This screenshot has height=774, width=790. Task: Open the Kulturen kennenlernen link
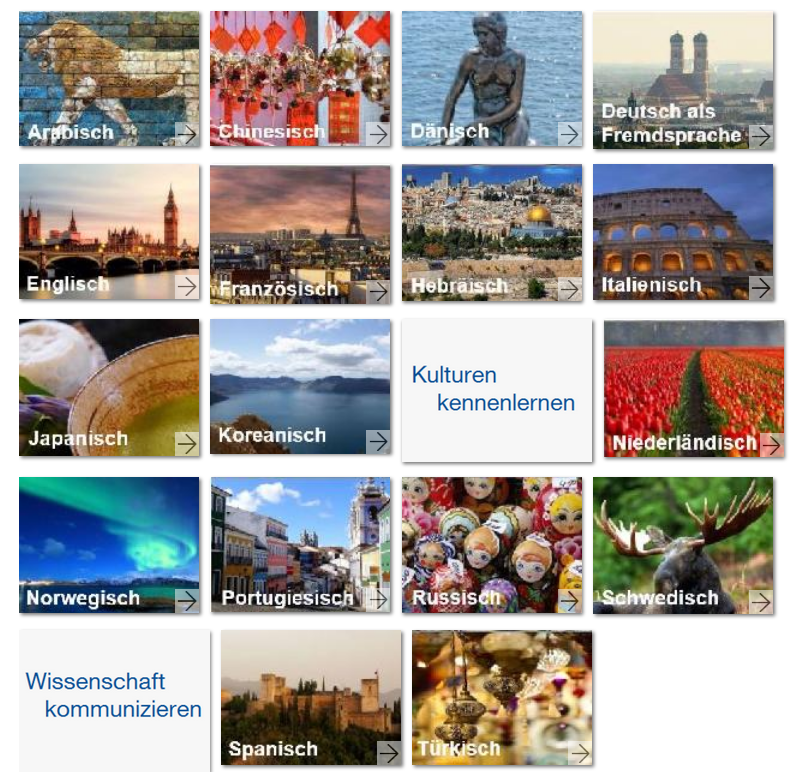coord(496,389)
